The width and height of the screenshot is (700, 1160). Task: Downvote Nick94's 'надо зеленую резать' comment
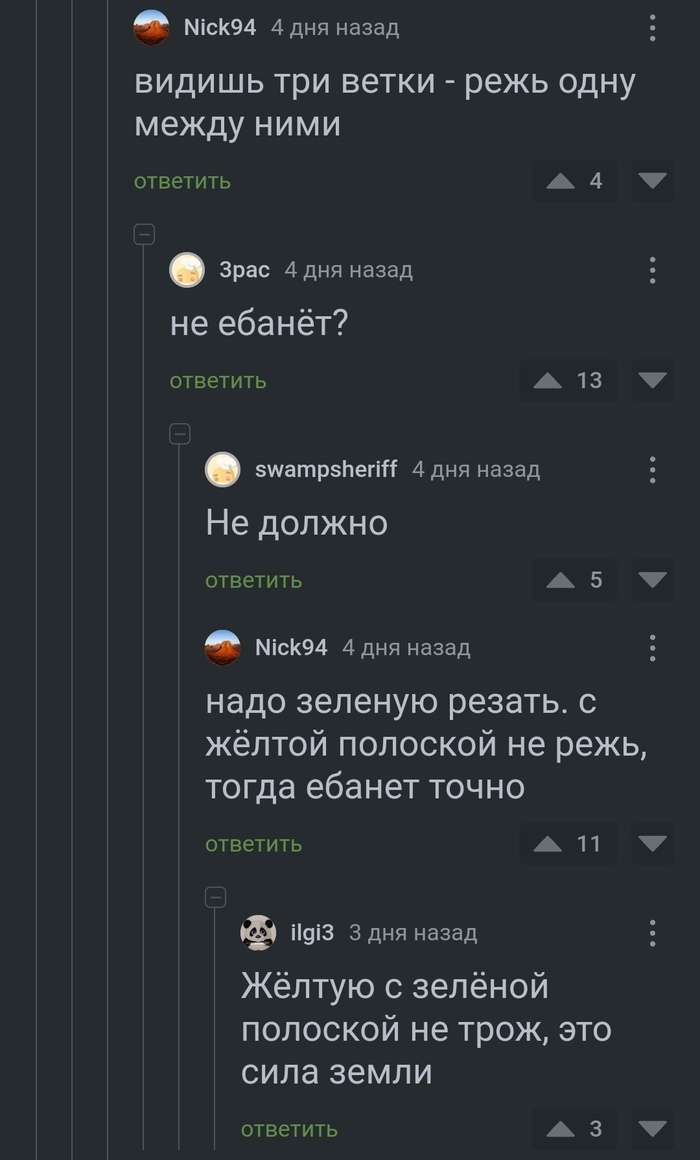pos(653,844)
